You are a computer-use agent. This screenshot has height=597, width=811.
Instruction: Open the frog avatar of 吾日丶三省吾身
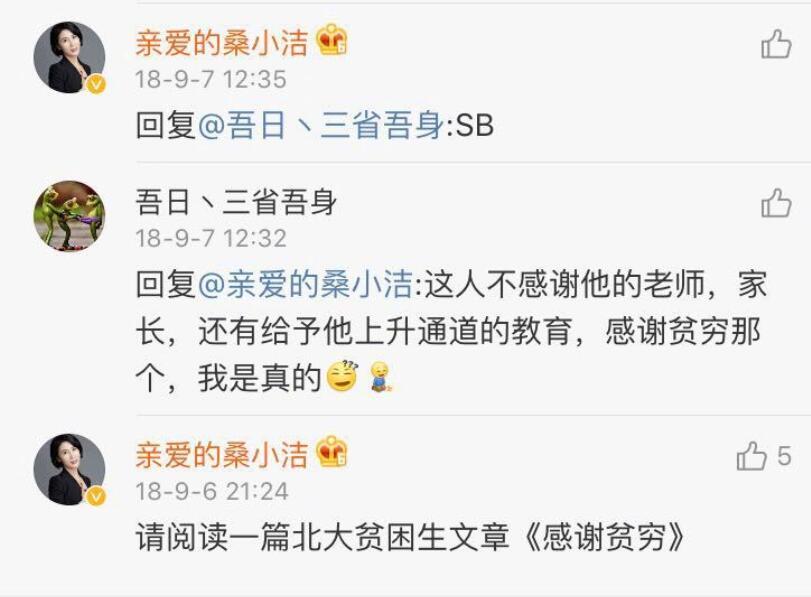coord(69,216)
